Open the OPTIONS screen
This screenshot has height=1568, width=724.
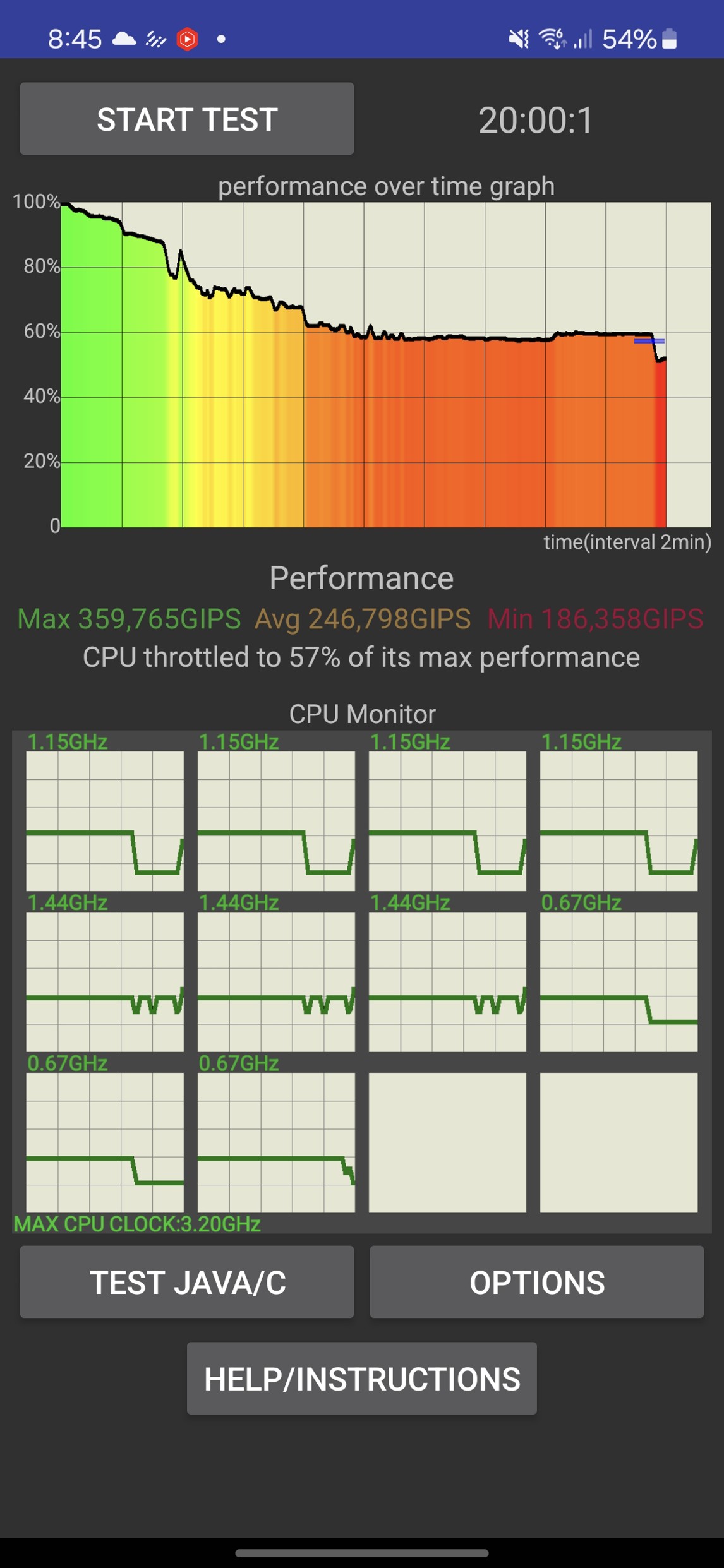[536, 1283]
